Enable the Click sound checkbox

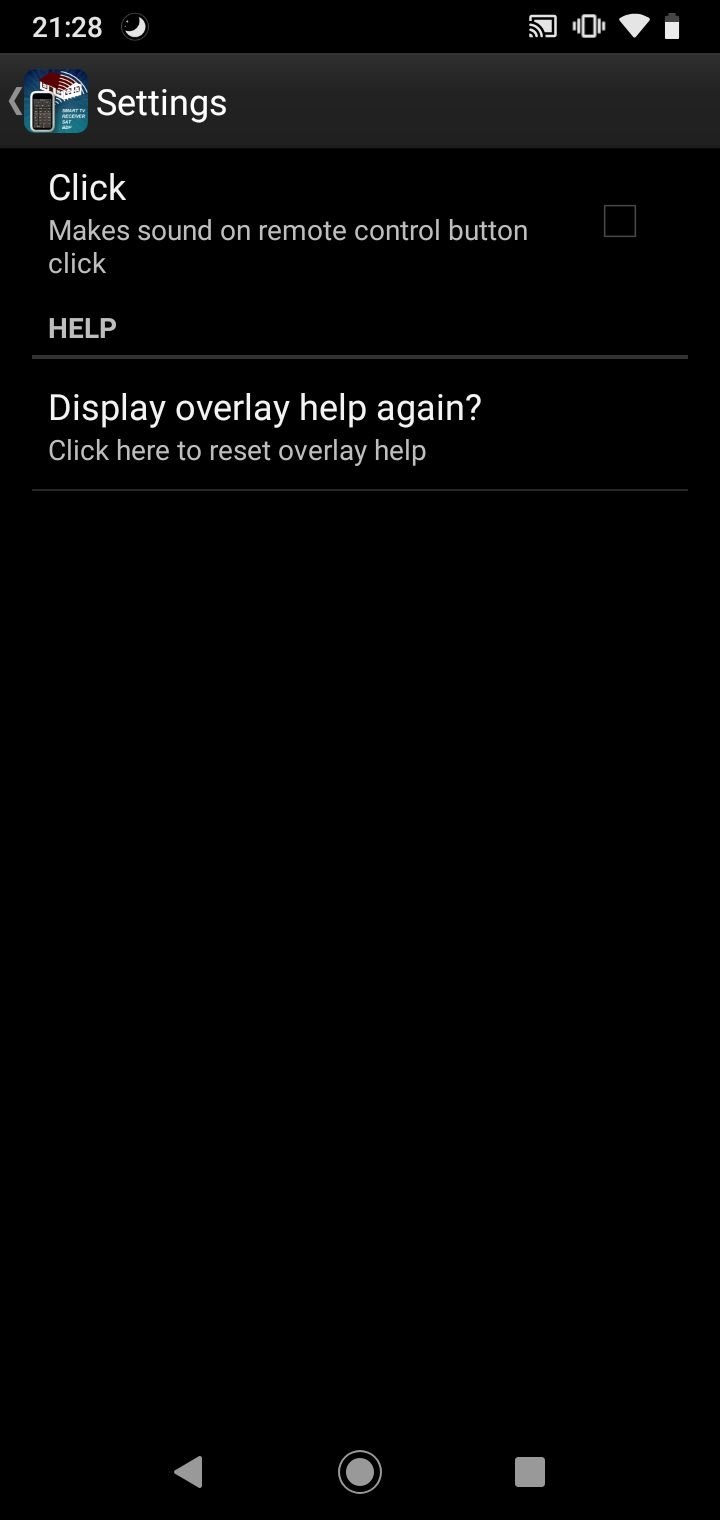point(619,221)
